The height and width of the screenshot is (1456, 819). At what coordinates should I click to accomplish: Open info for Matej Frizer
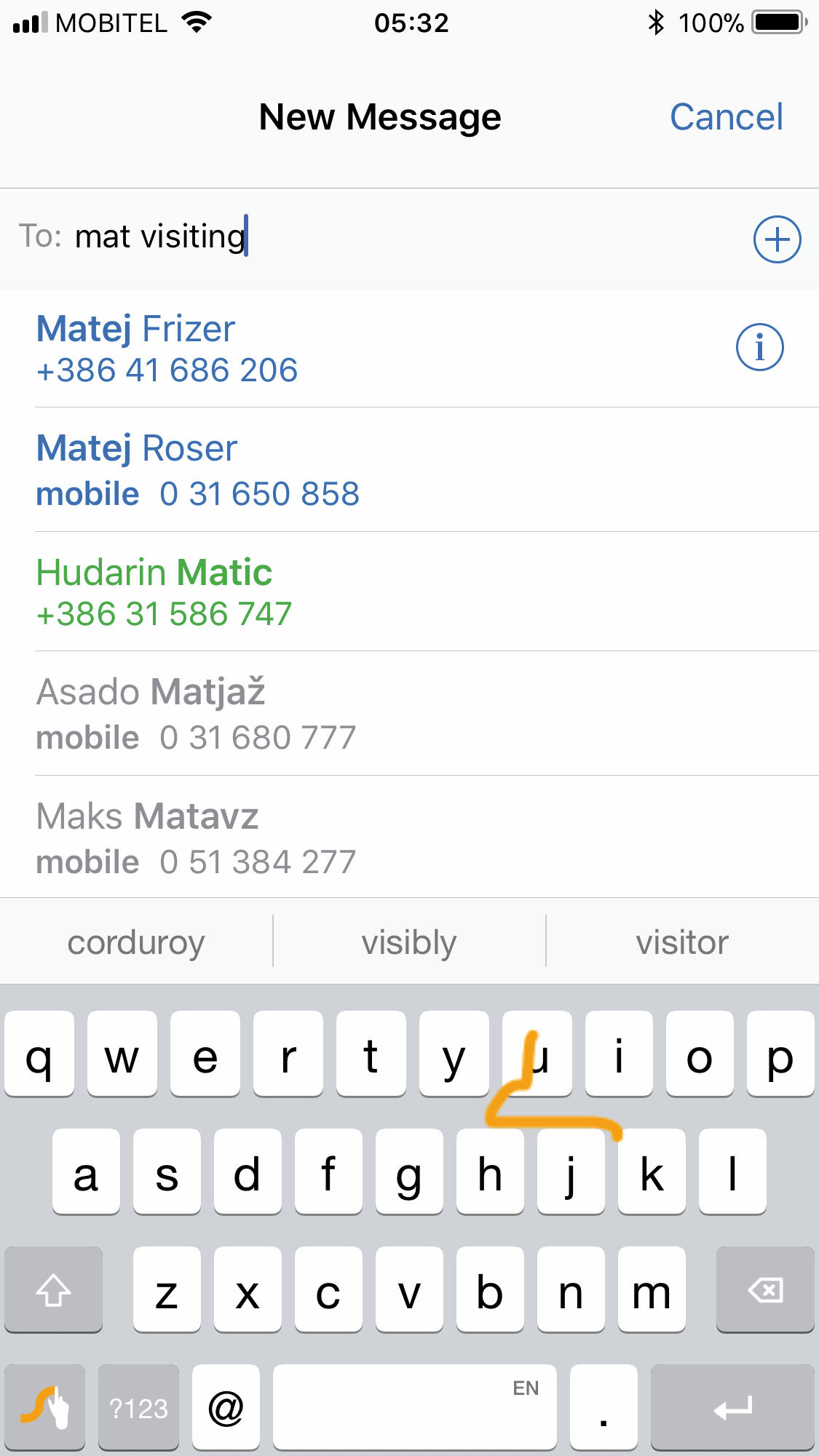tap(759, 347)
